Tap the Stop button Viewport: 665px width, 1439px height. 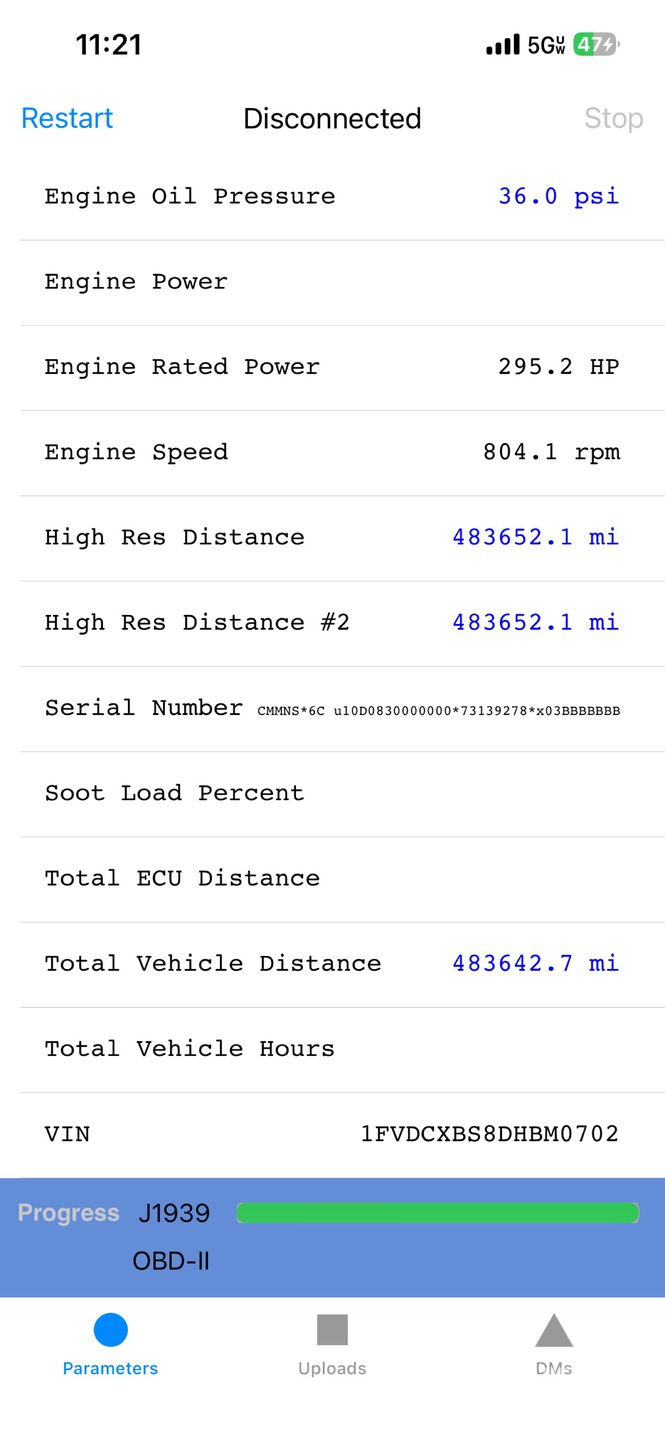613,118
